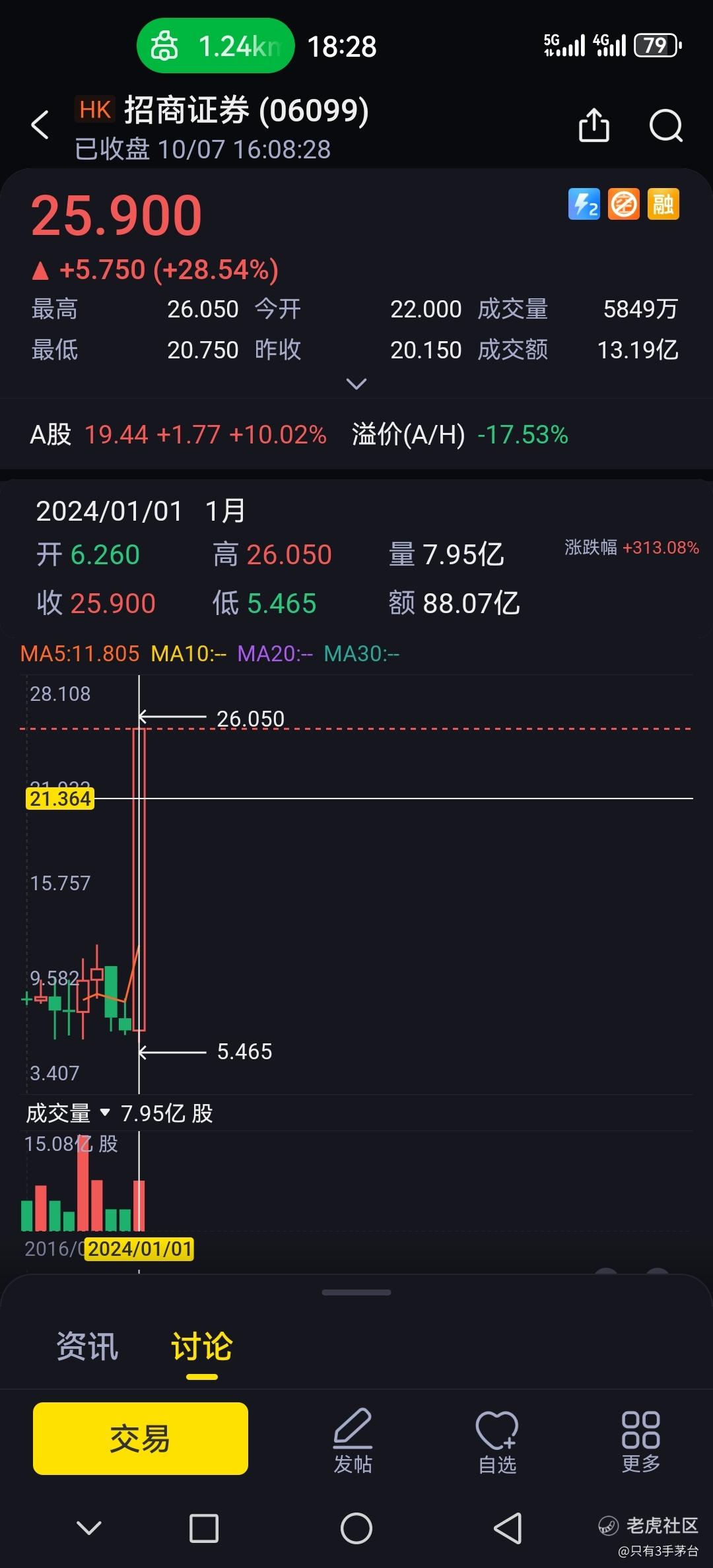Image resolution: width=713 pixels, height=1568 pixels.
Task: Write a post with 发帖
Action: click(x=353, y=1441)
